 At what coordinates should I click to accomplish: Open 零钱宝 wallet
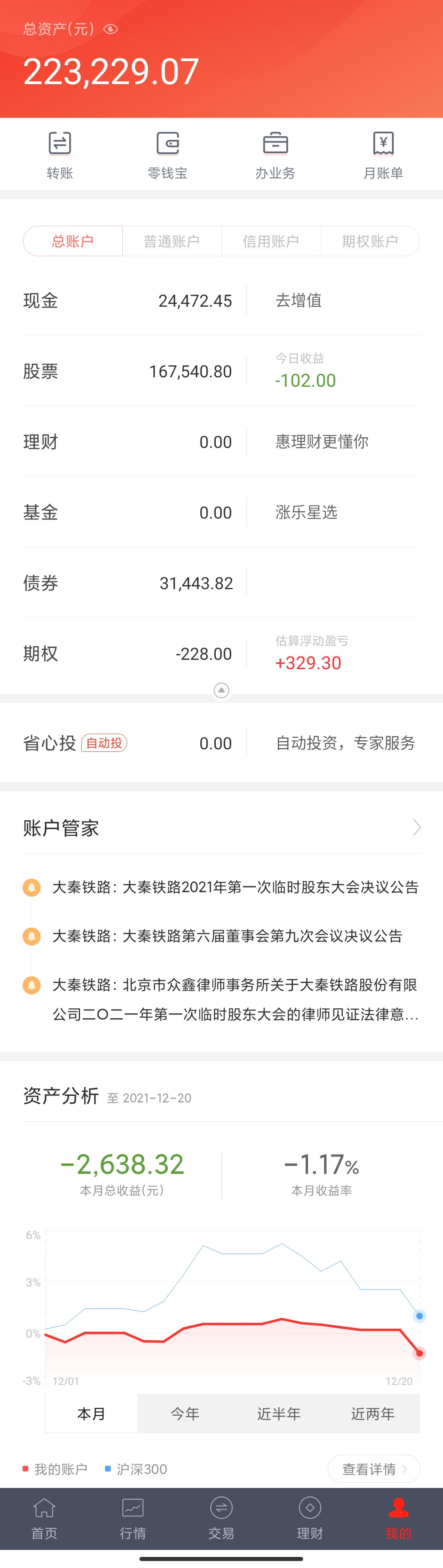[167, 155]
